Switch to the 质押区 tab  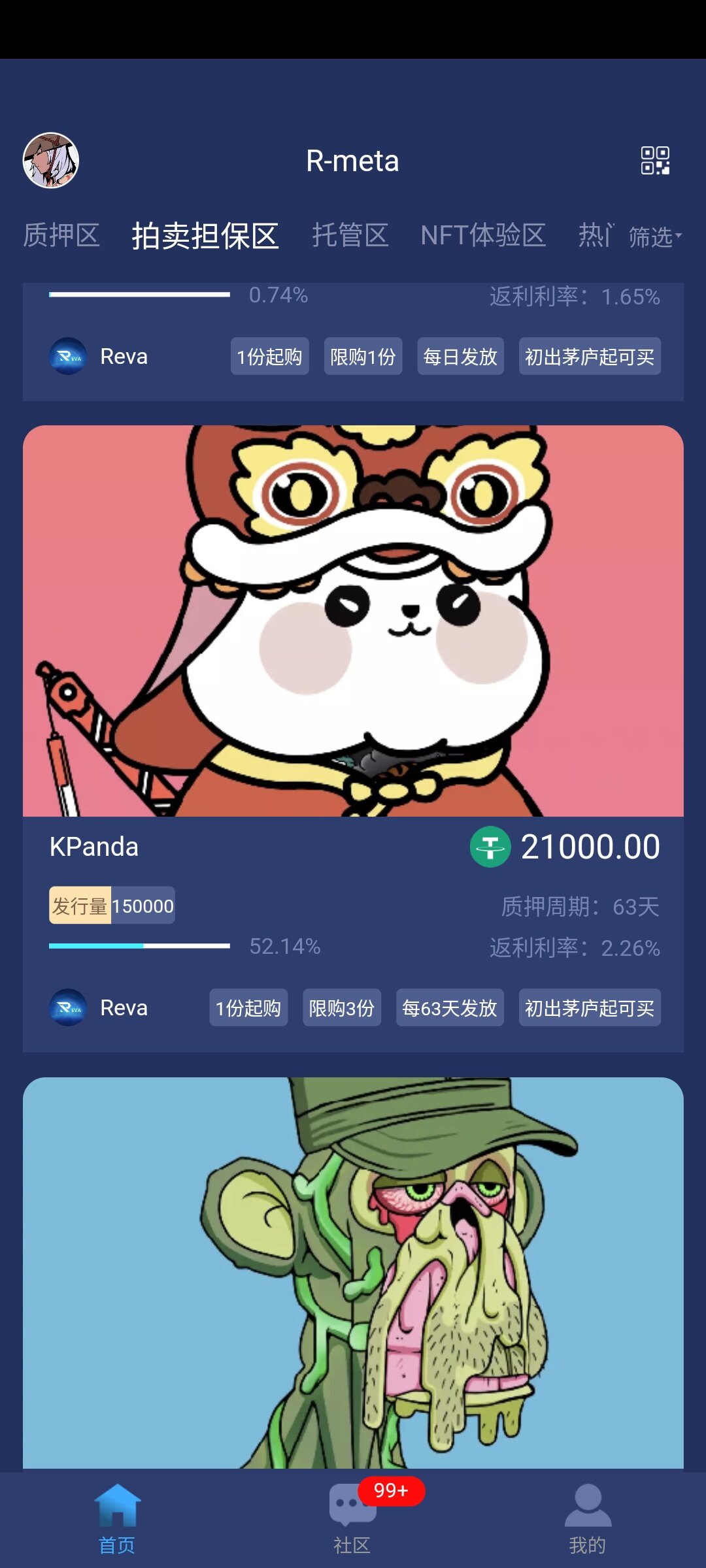pos(61,235)
